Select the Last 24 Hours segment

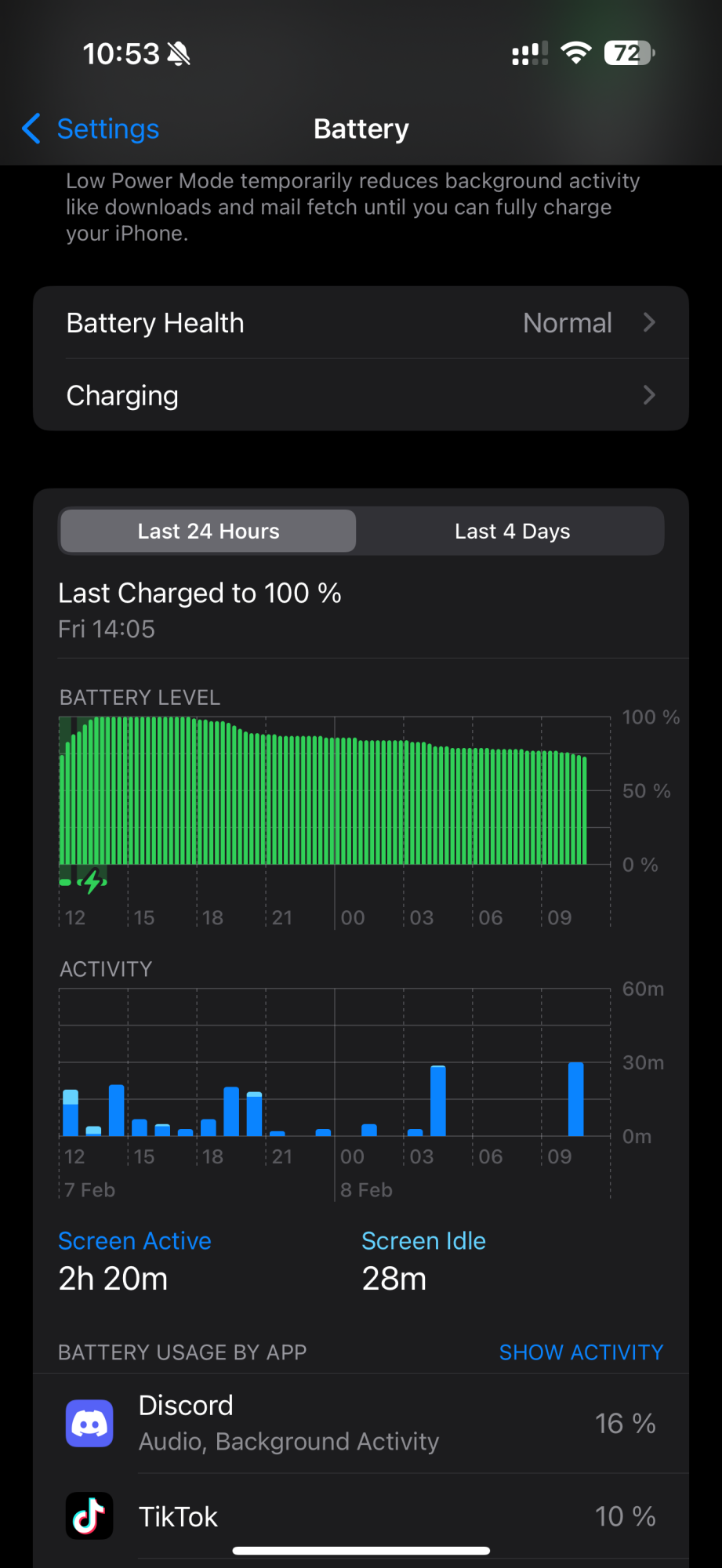click(x=209, y=532)
